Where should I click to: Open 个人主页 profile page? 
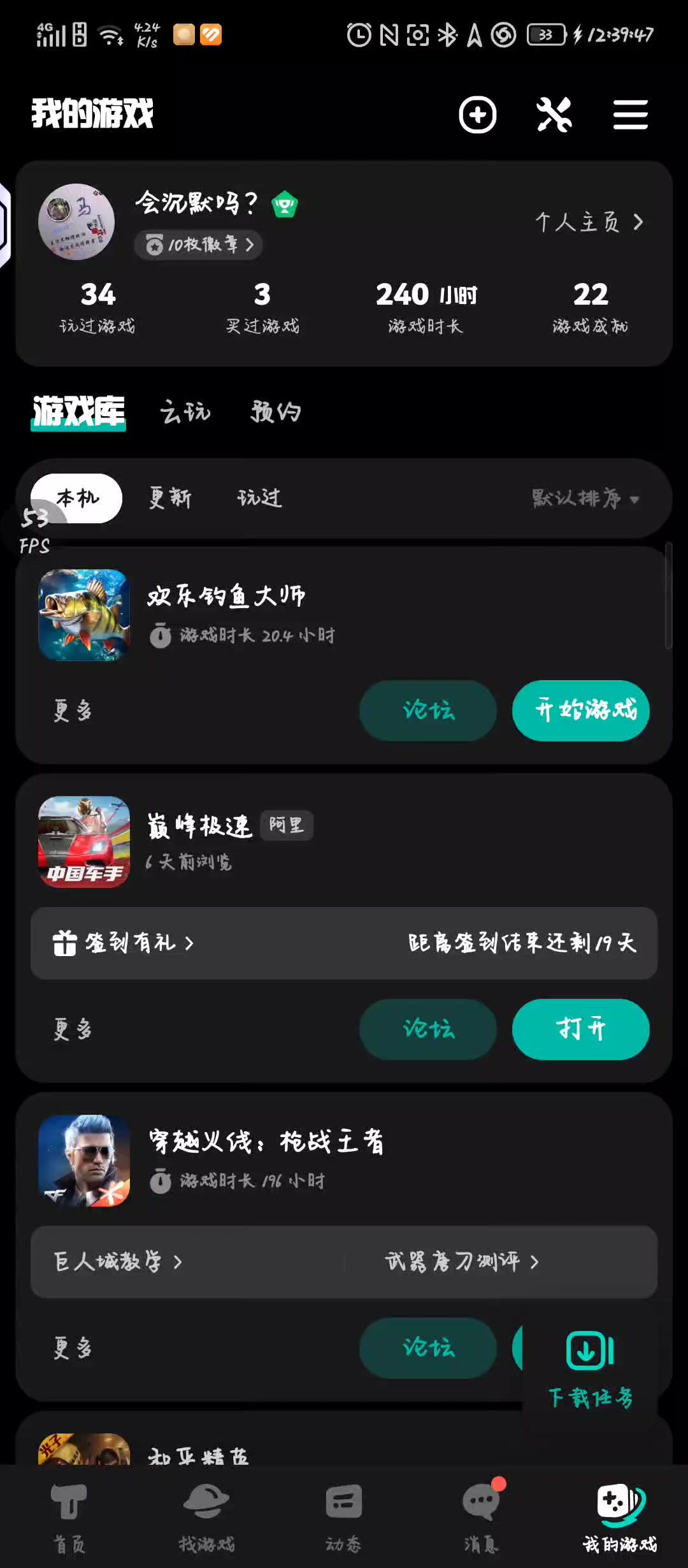coord(589,222)
